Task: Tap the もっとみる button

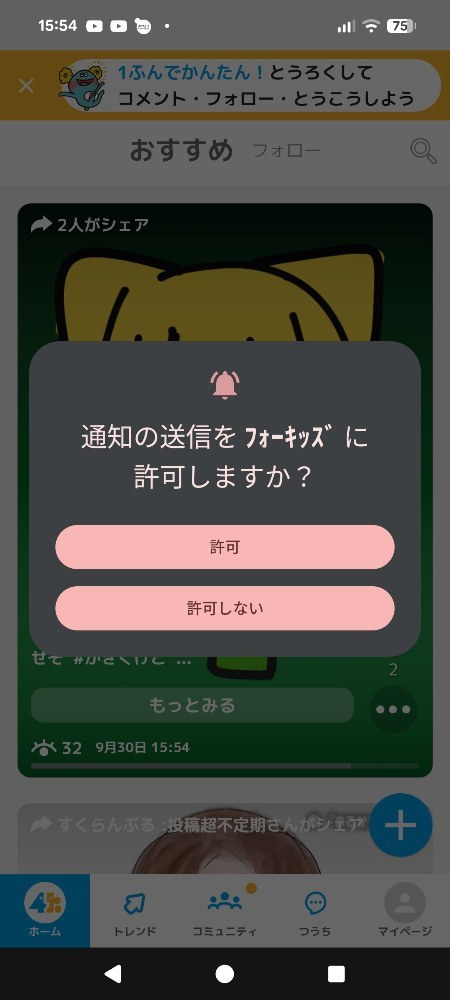Action: (x=192, y=705)
